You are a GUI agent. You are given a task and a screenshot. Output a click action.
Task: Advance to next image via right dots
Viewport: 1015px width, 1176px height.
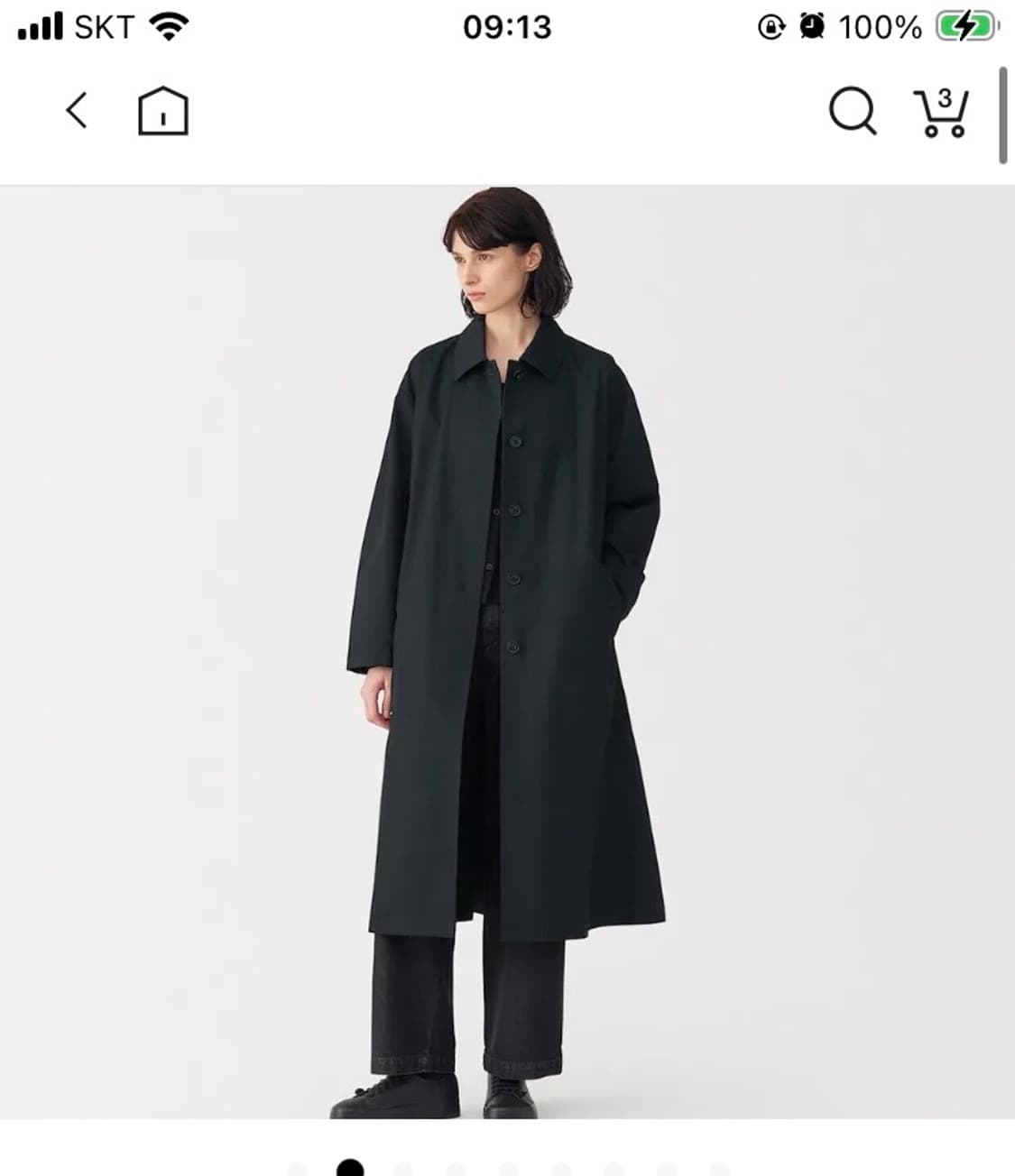click(x=403, y=1166)
